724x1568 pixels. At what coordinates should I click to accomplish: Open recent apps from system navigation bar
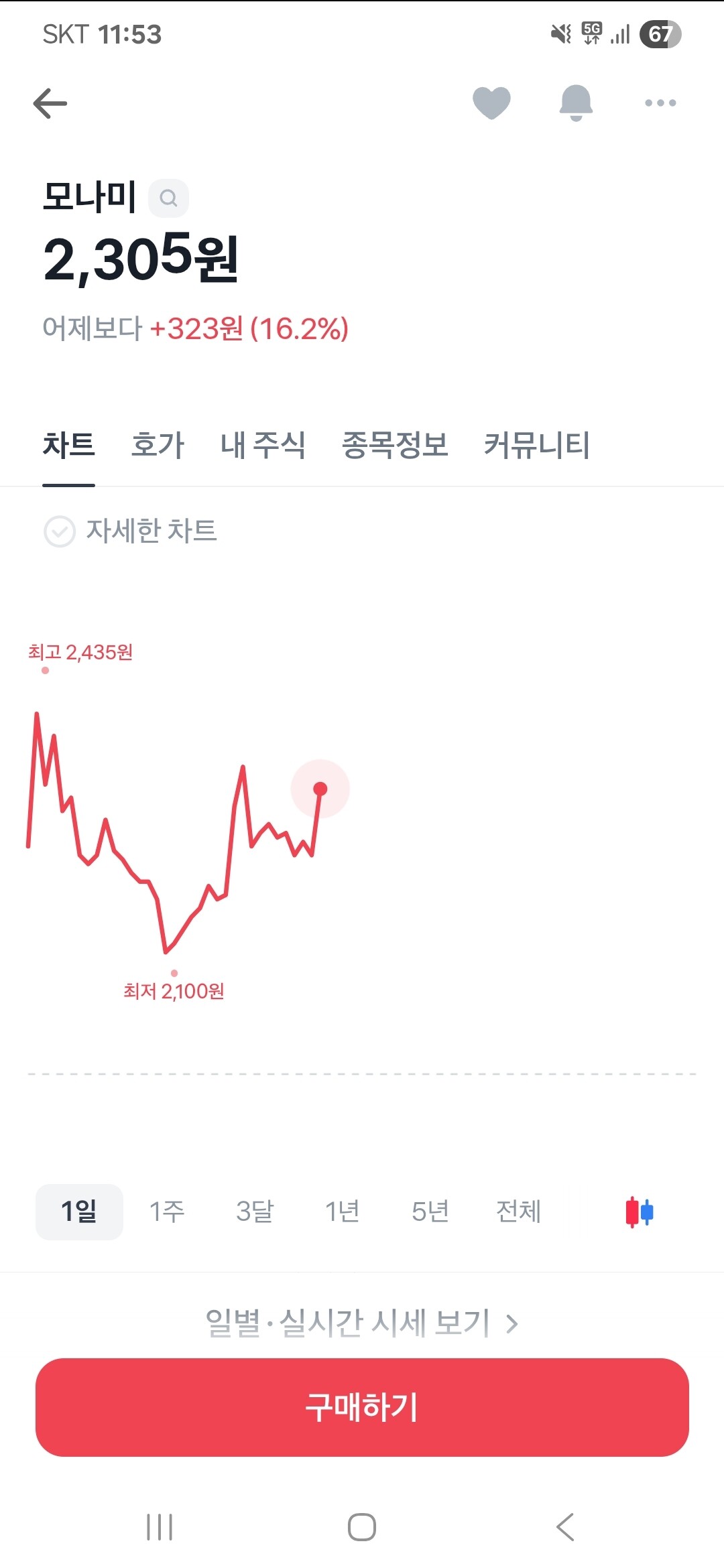point(160,1527)
